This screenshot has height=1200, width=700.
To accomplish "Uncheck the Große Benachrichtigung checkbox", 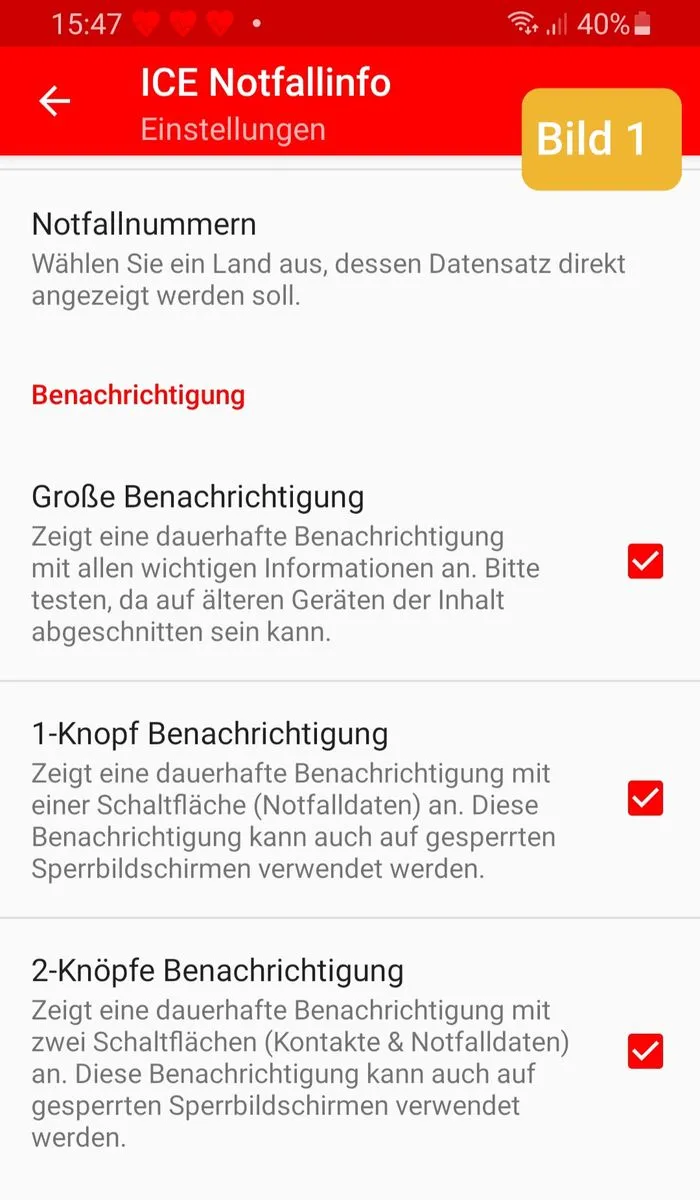I will coord(645,561).
